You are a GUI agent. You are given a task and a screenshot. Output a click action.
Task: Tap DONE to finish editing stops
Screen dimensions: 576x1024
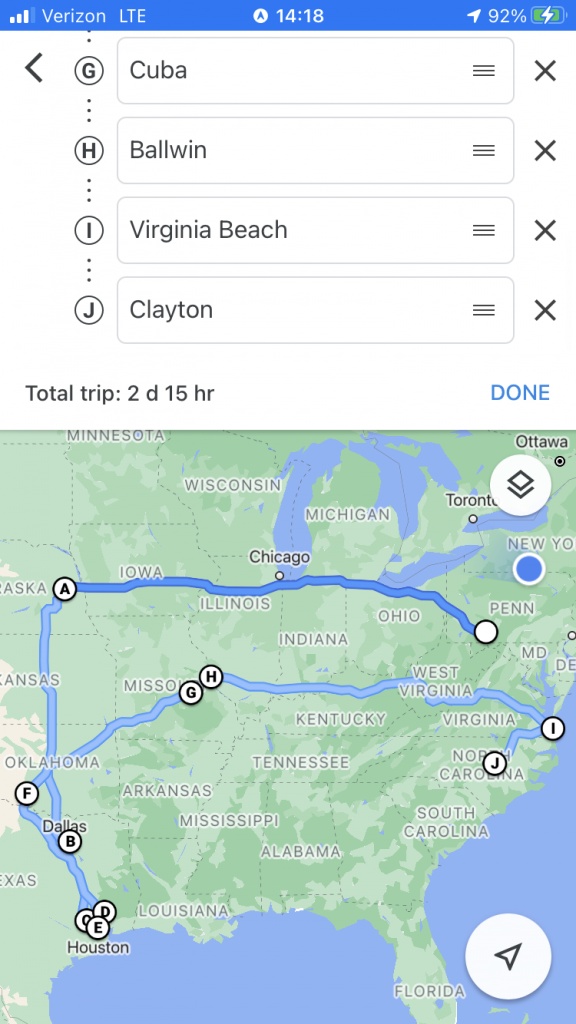click(520, 392)
